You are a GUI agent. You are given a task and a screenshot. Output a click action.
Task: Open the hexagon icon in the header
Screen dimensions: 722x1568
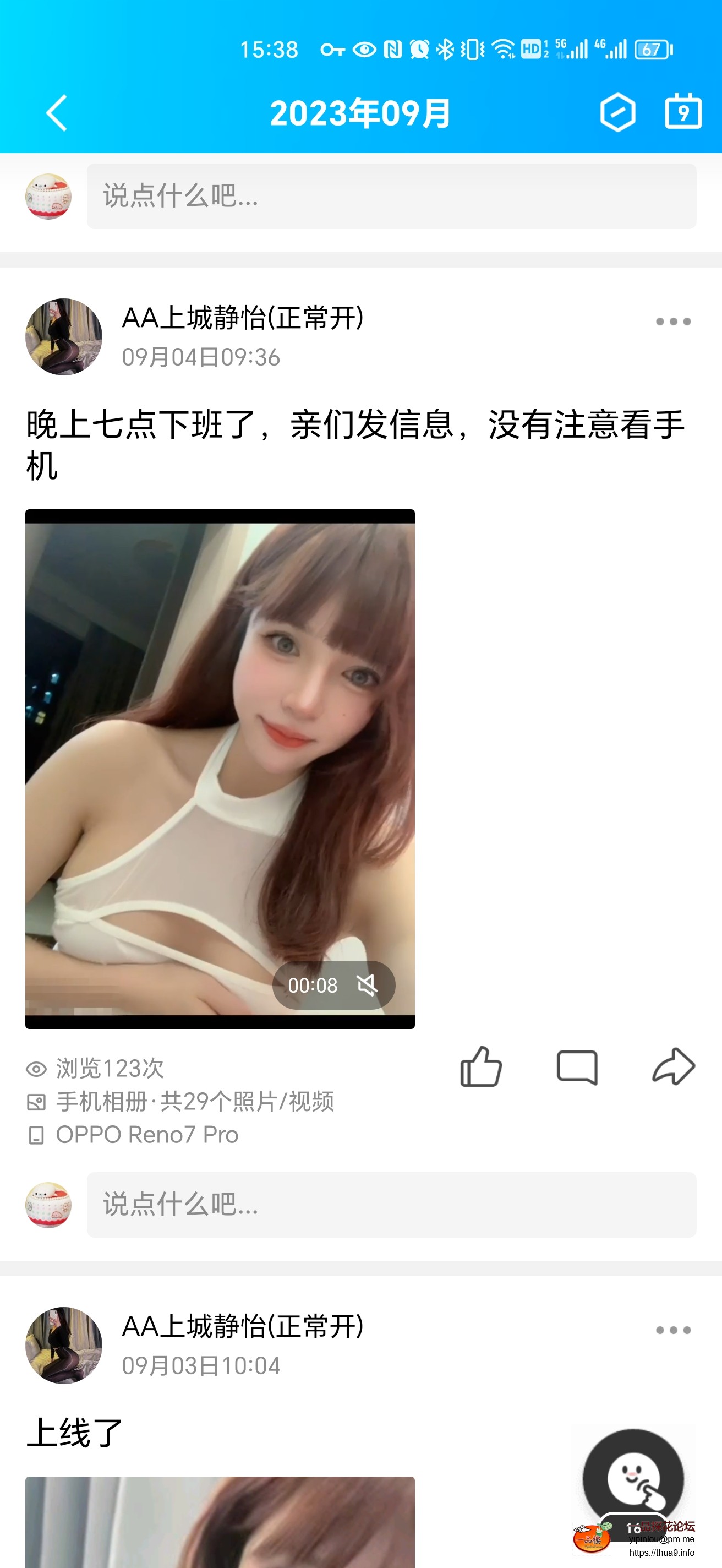617,113
